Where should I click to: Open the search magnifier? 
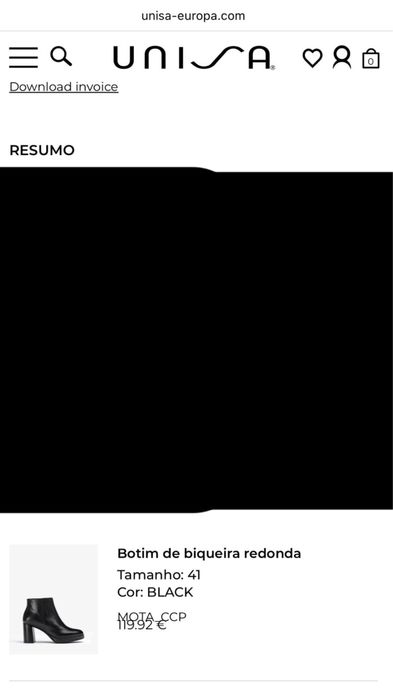(61, 57)
